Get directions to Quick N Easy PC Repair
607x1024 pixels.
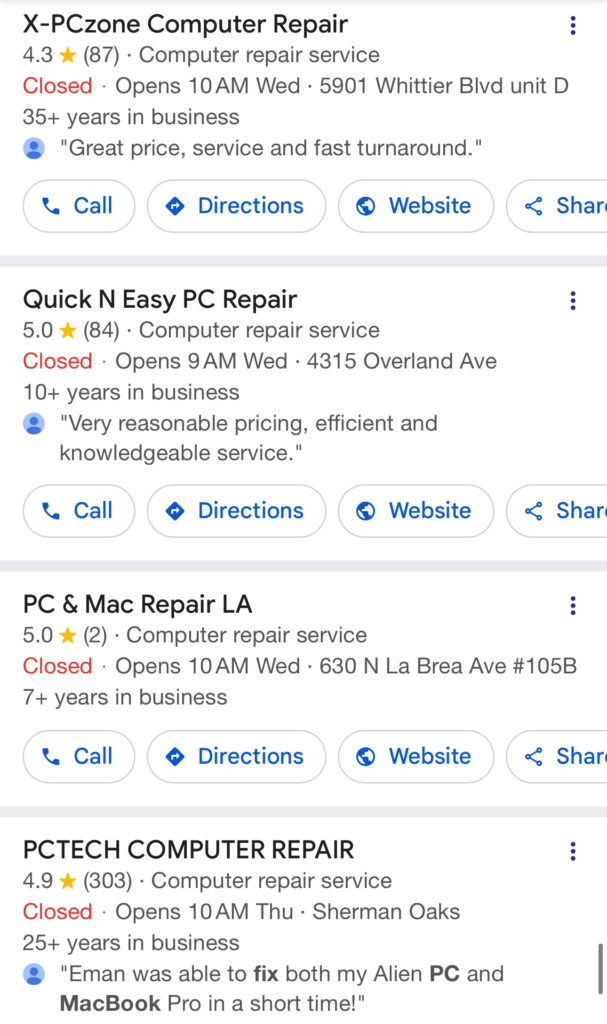(x=237, y=511)
